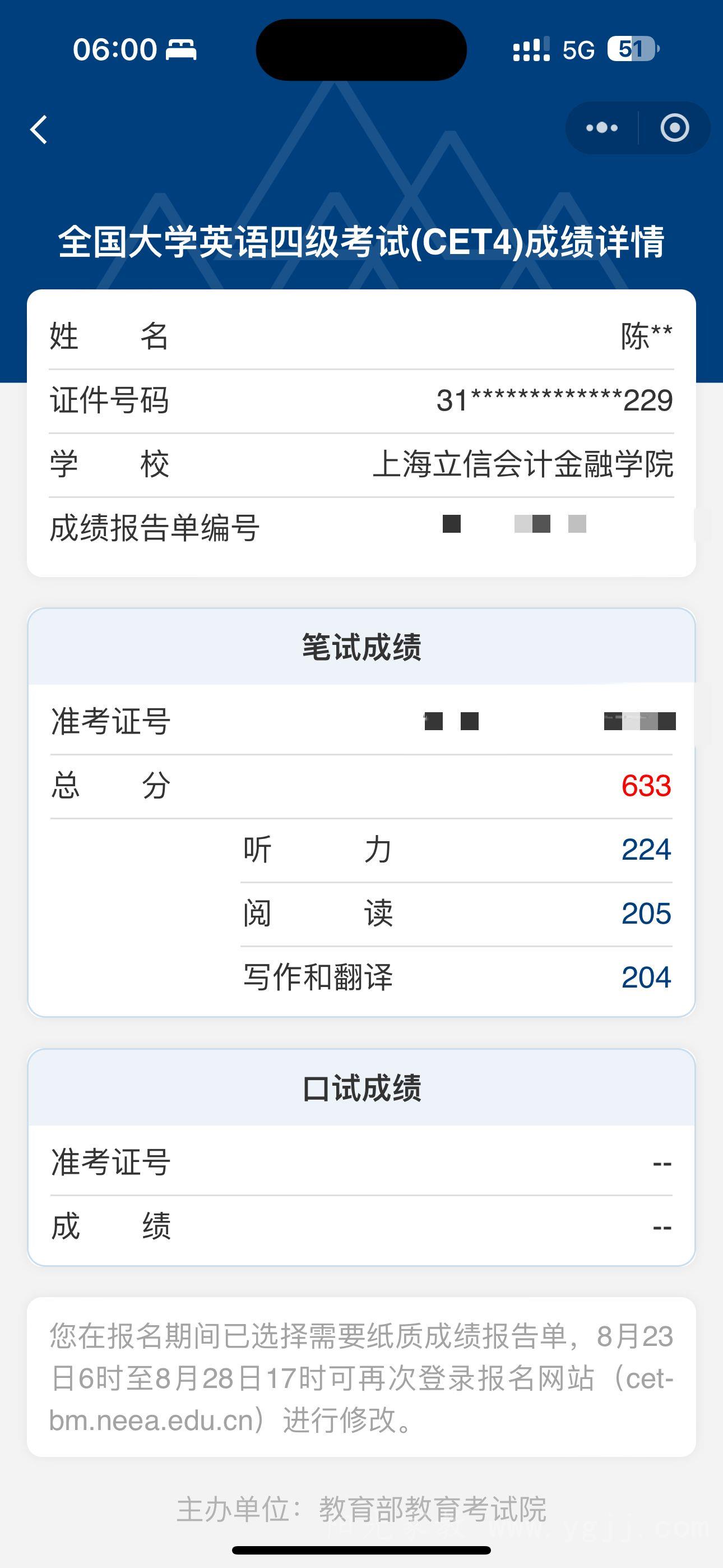Open the mini program three-dot menu

pos(601,128)
